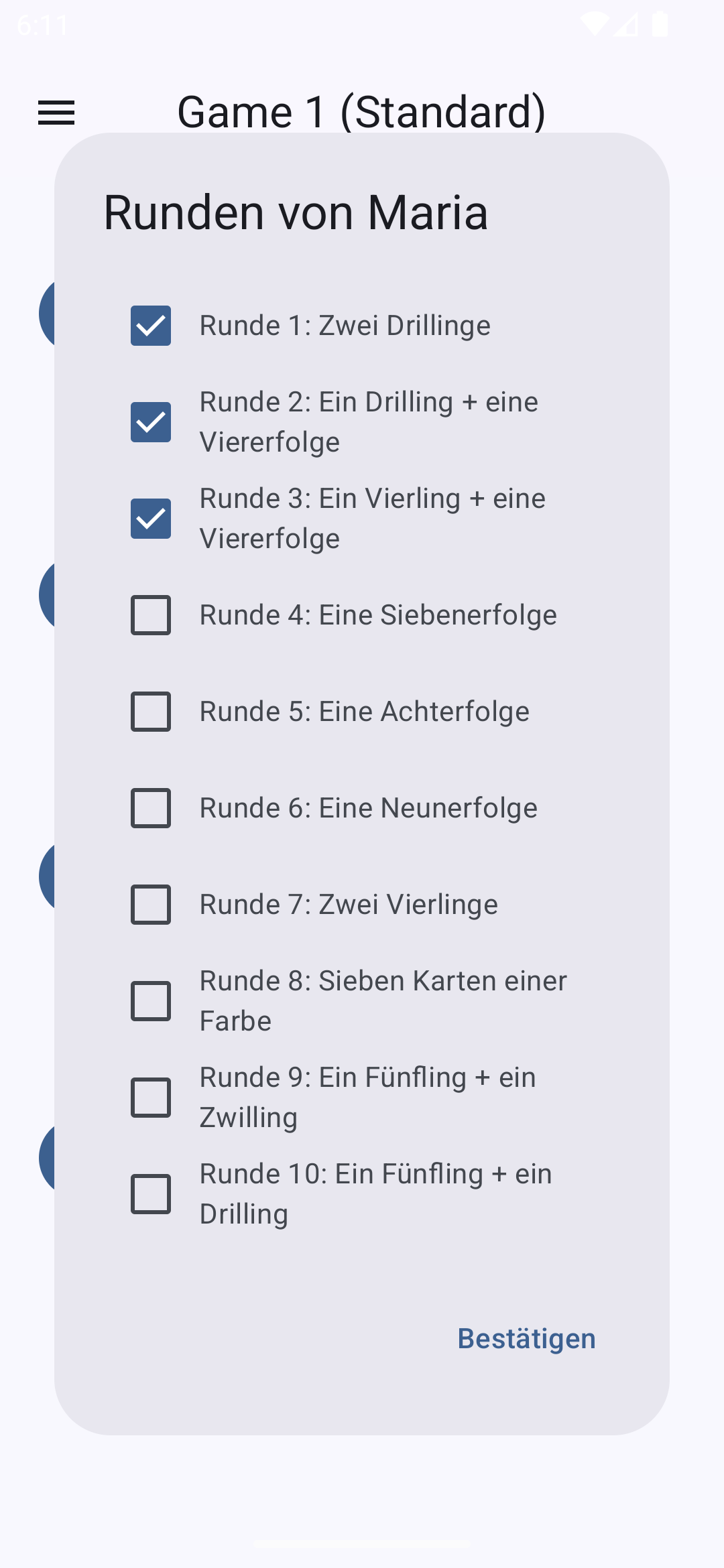The width and height of the screenshot is (724, 1568).
Task: Uncheck Runde 2: Ein Drilling + eine Viererfolge
Action: (151, 422)
